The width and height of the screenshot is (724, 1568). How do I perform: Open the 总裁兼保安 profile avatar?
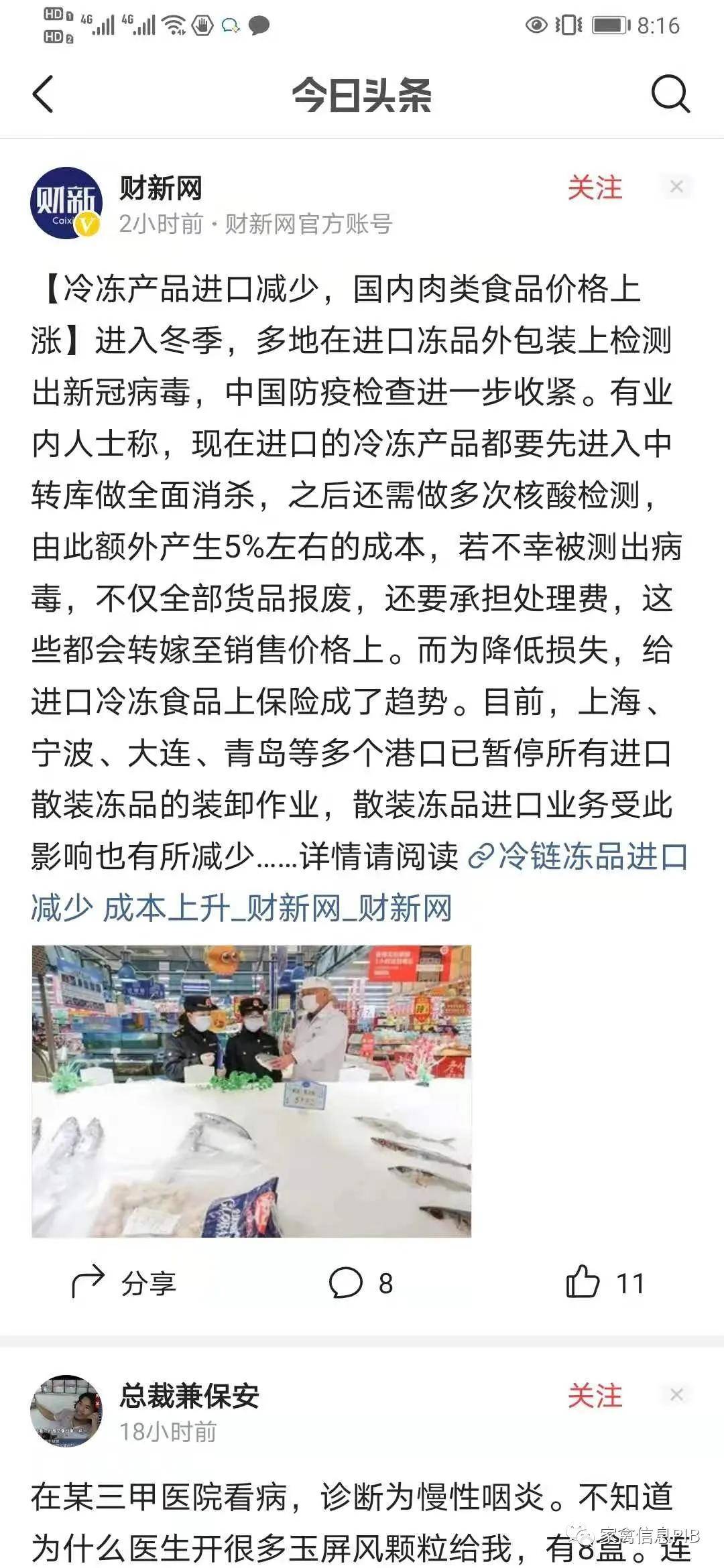coord(66,1411)
